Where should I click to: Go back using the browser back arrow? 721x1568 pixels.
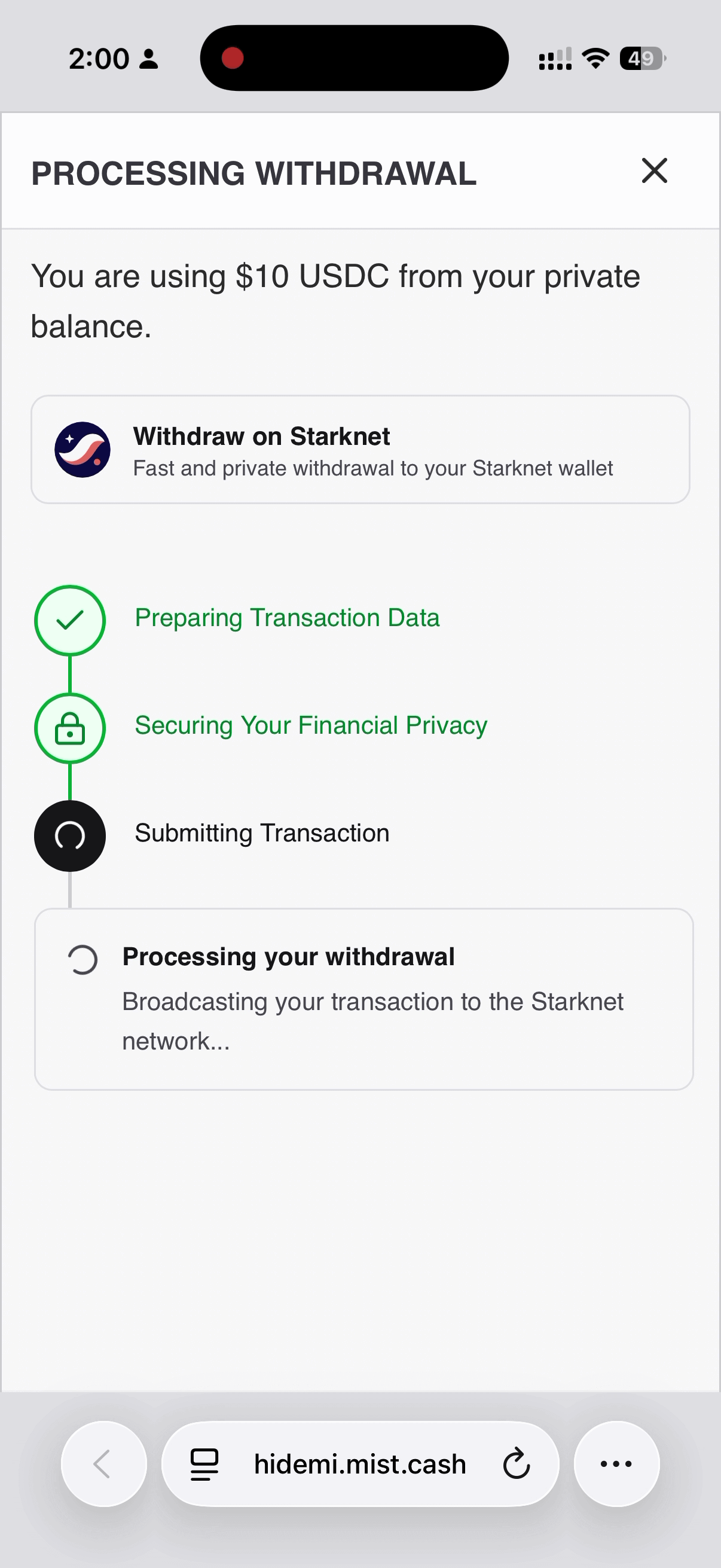pyautogui.click(x=103, y=1463)
